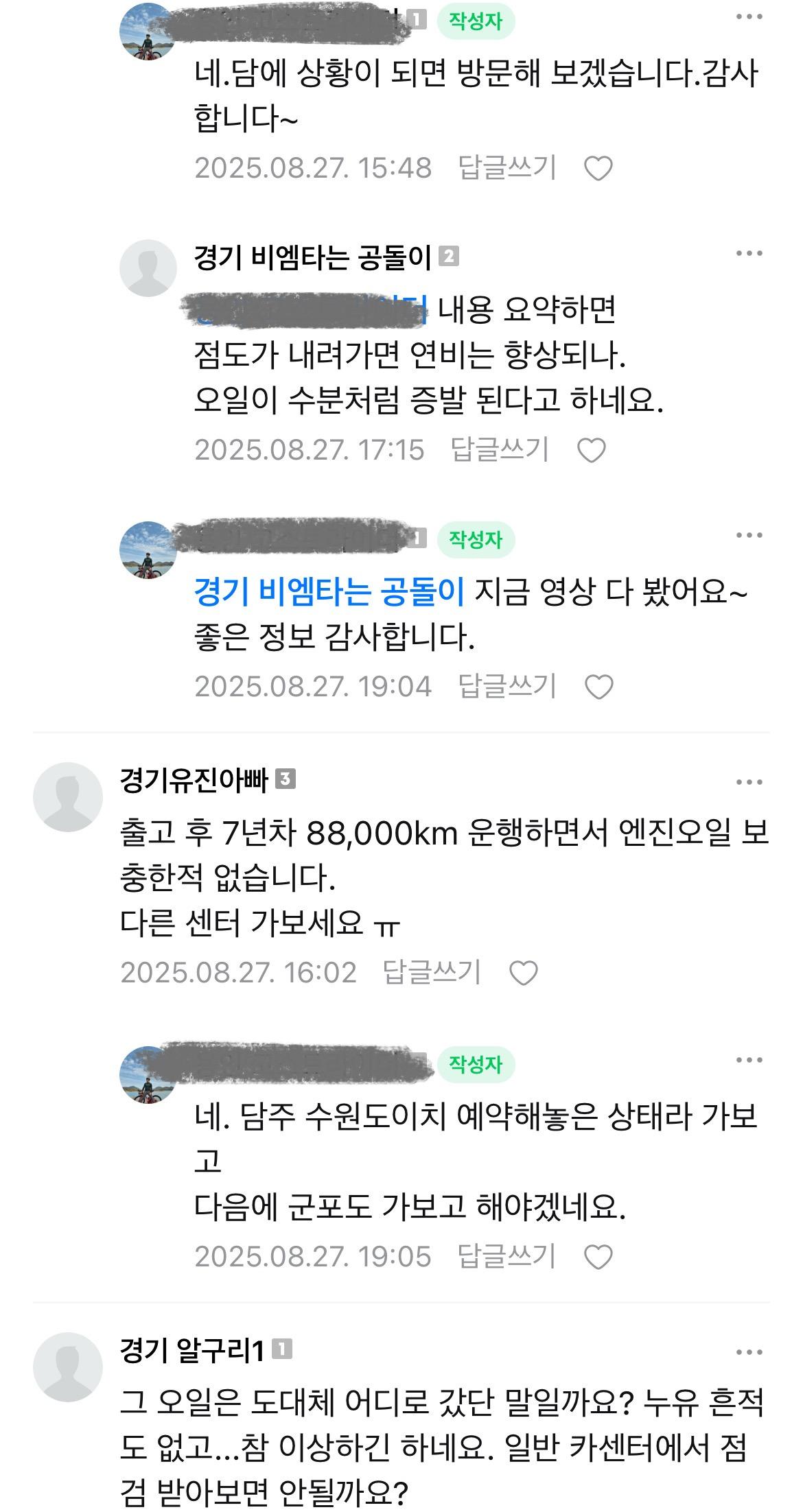Open the three-dot menu on the 15:48 comment
Screen dimensions: 803x1512
[x=749, y=17]
